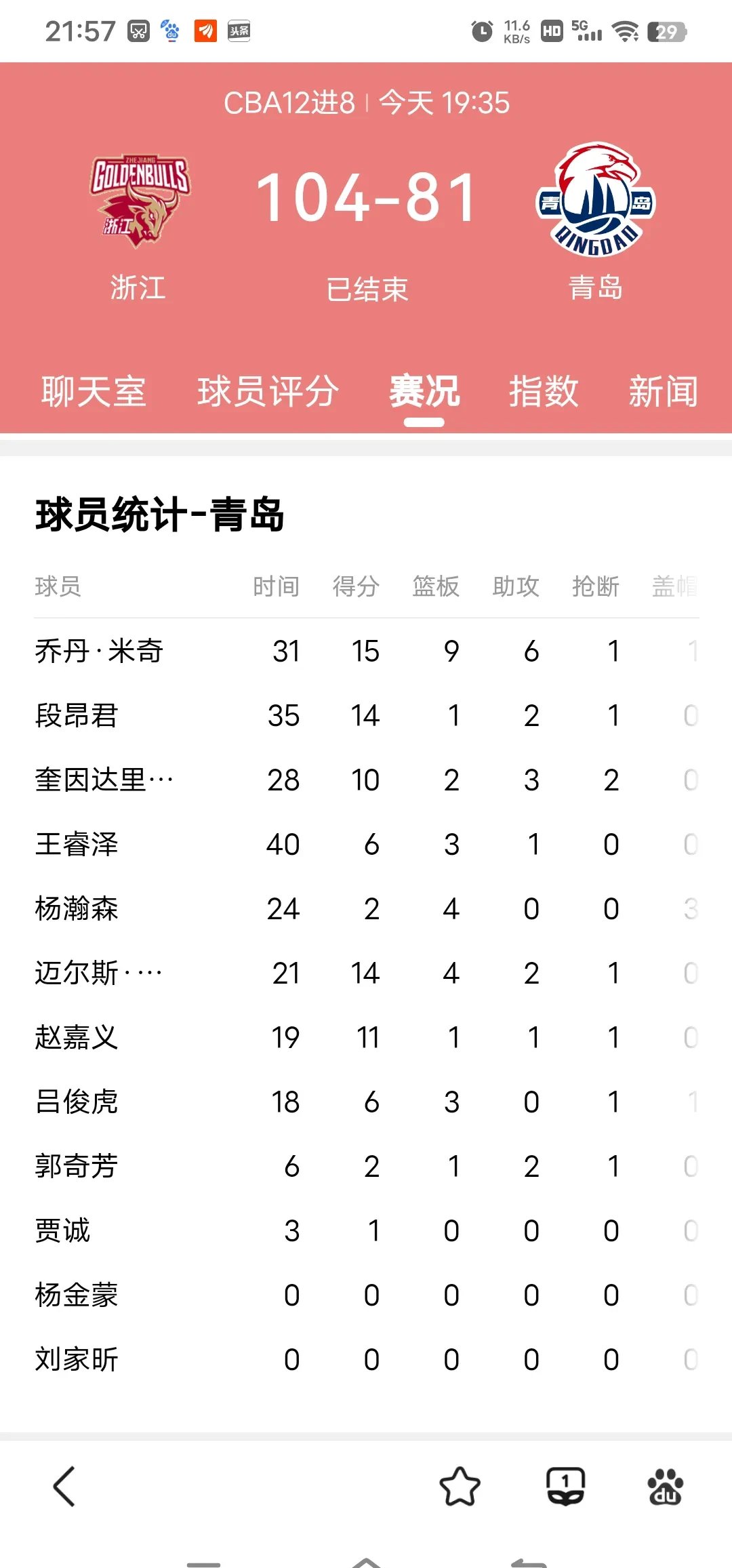Open comments via the comment bubble icon

pyautogui.click(x=567, y=1485)
